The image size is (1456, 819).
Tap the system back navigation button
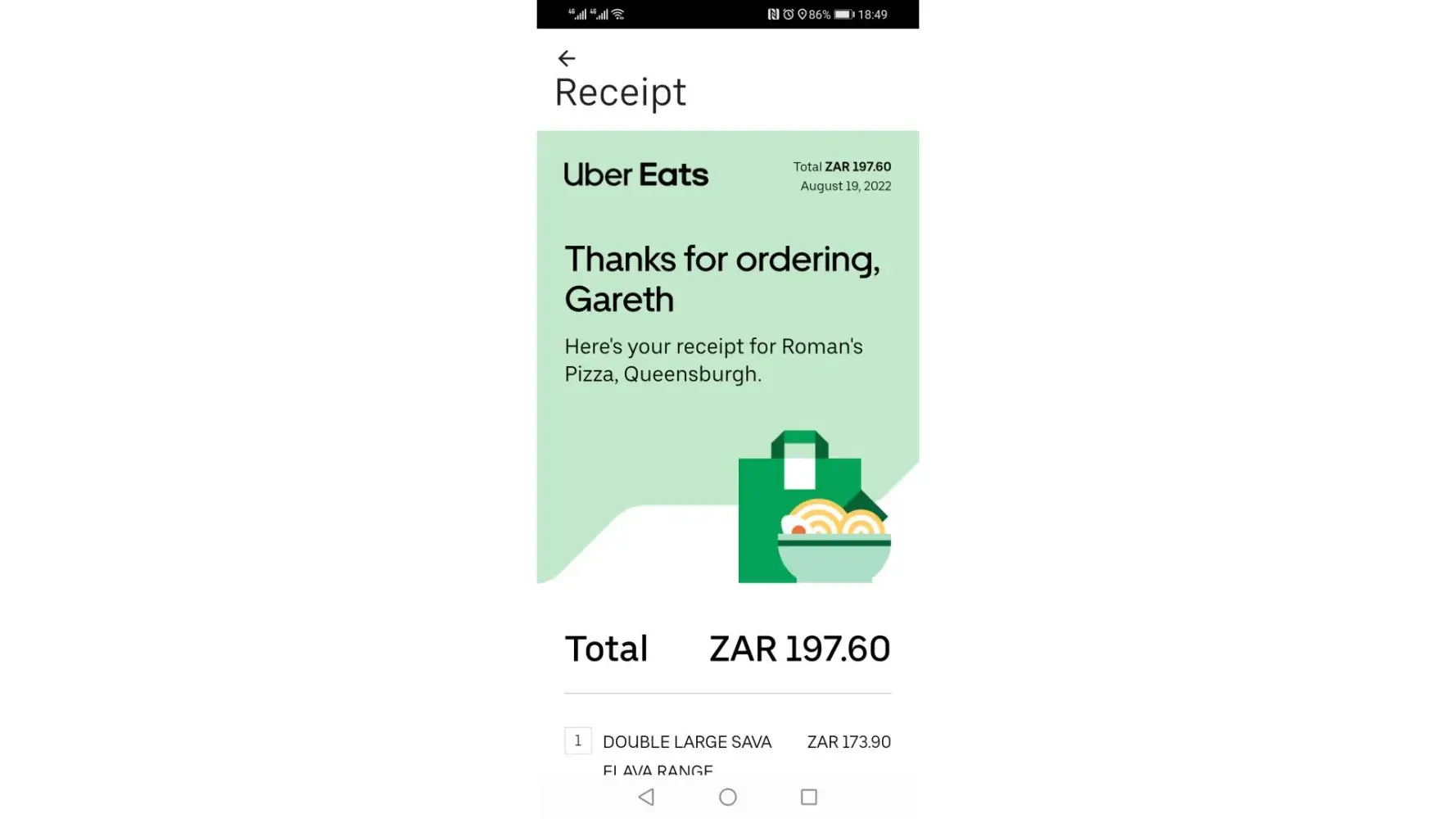point(646,797)
